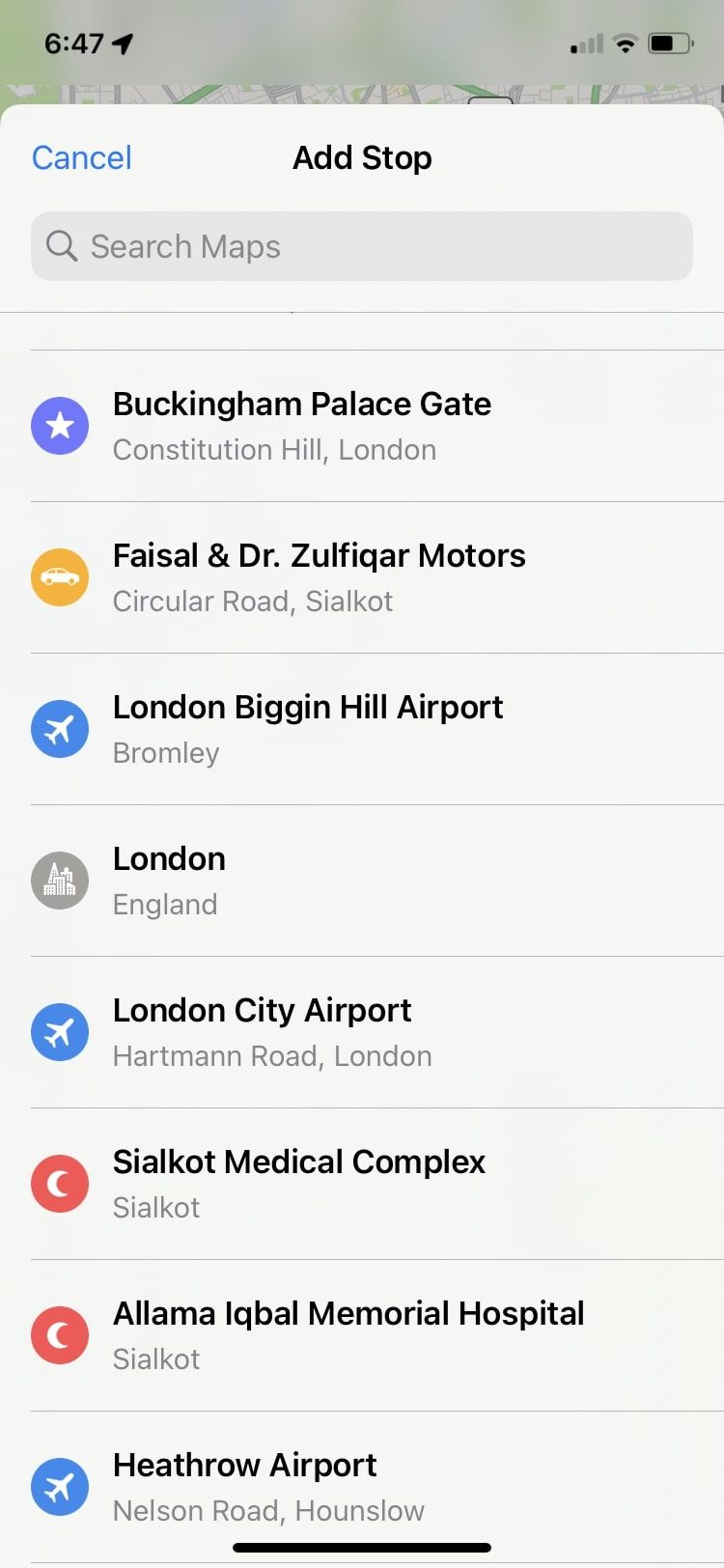The width and height of the screenshot is (724, 1568).
Task: Tap the Search Maps field
Action: coord(362,247)
